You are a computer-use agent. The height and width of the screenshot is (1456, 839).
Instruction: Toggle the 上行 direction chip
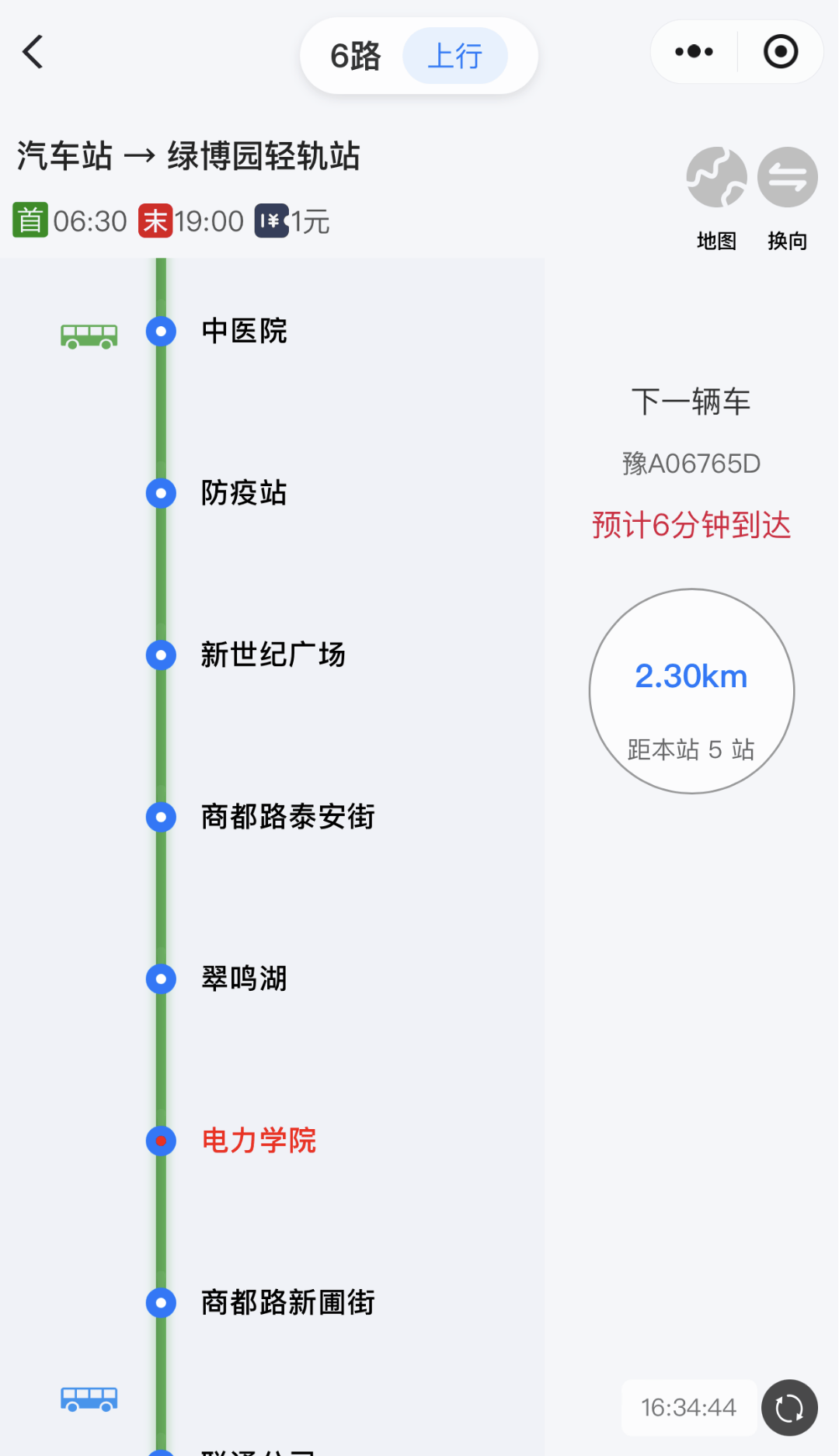(454, 56)
